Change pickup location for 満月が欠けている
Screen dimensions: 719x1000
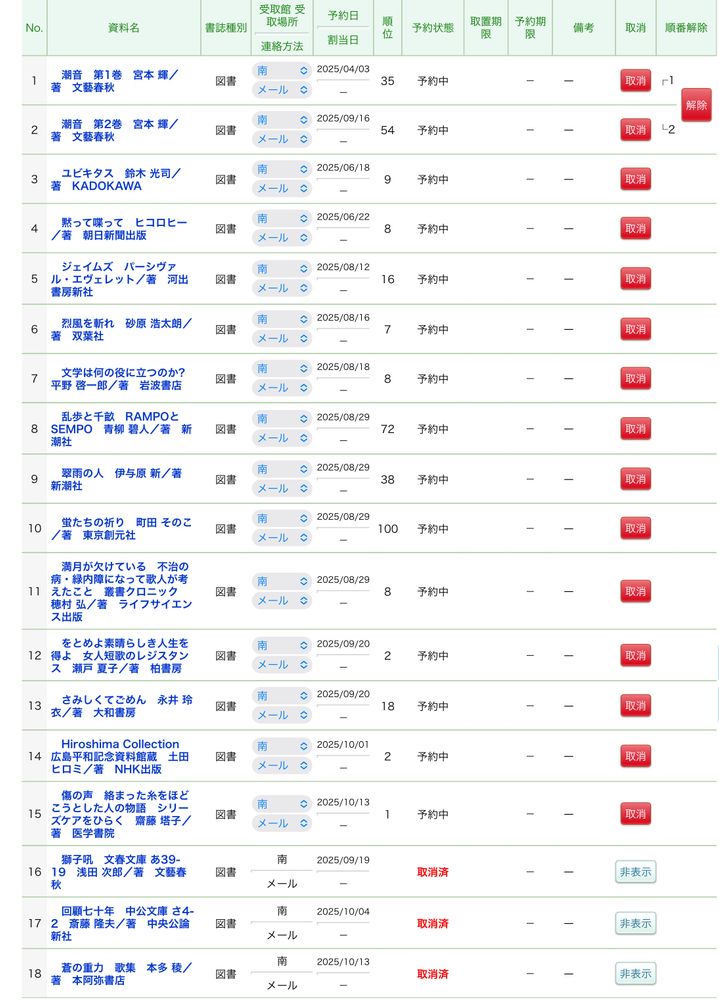tap(282, 582)
